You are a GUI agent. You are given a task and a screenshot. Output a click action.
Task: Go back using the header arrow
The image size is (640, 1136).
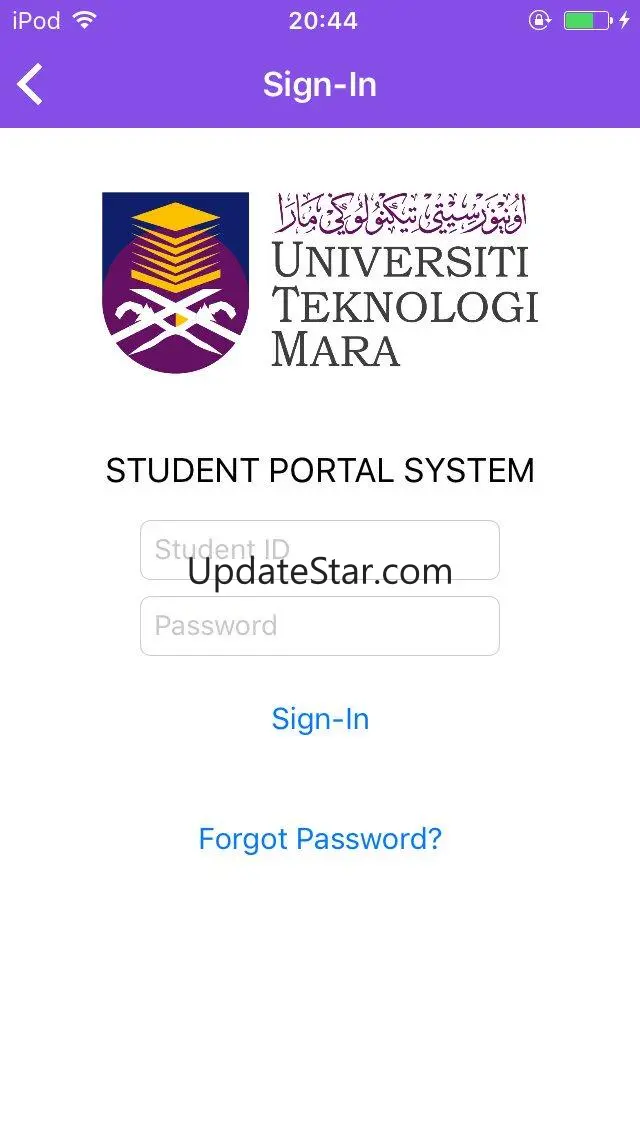(30, 84)
